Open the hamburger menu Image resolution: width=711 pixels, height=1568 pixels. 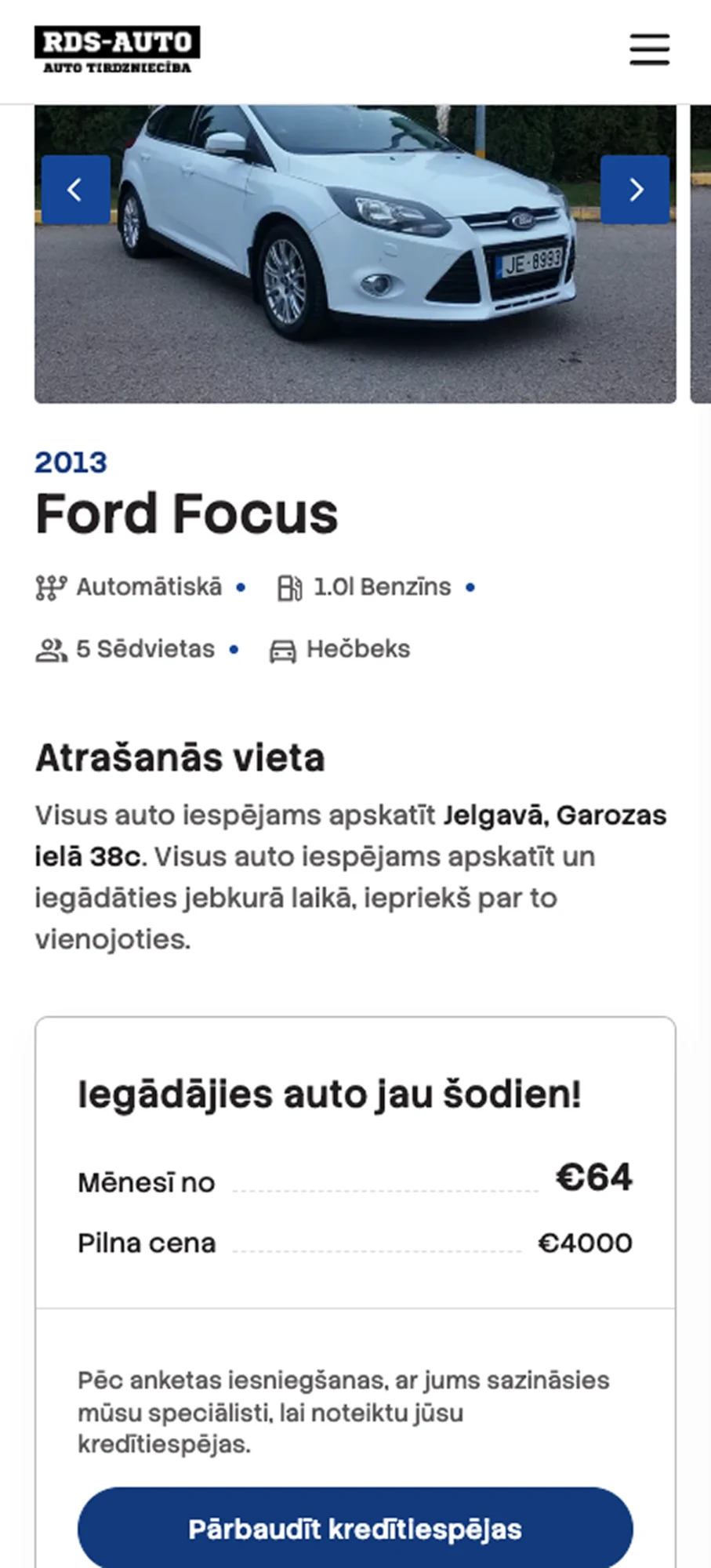tap(649, 49)
